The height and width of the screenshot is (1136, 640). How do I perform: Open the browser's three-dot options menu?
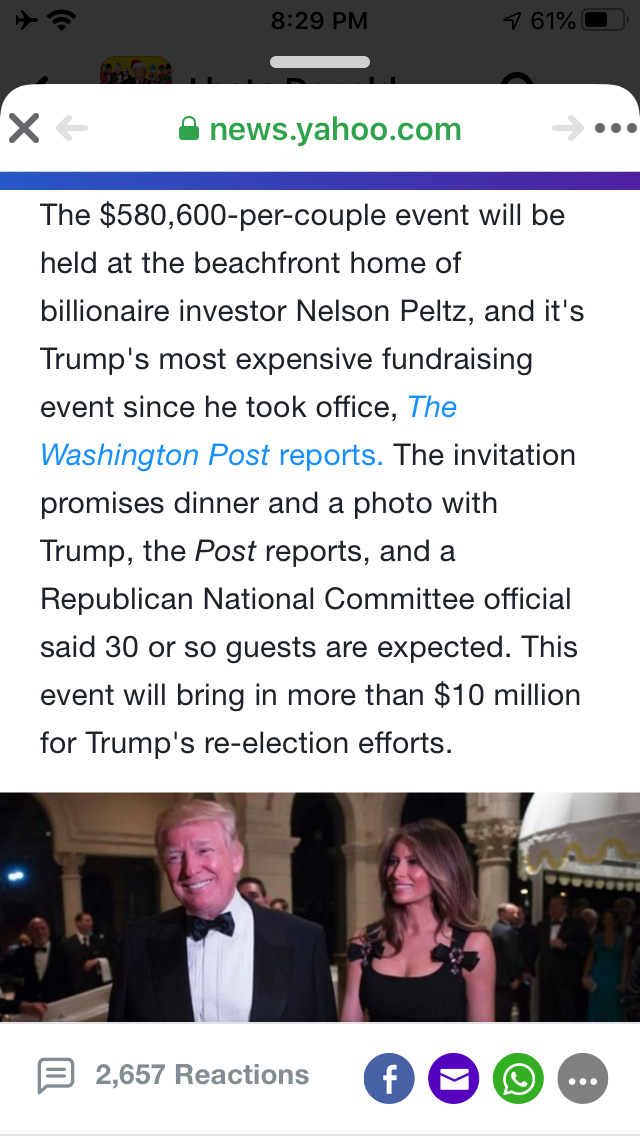click(x=614, y=128)
